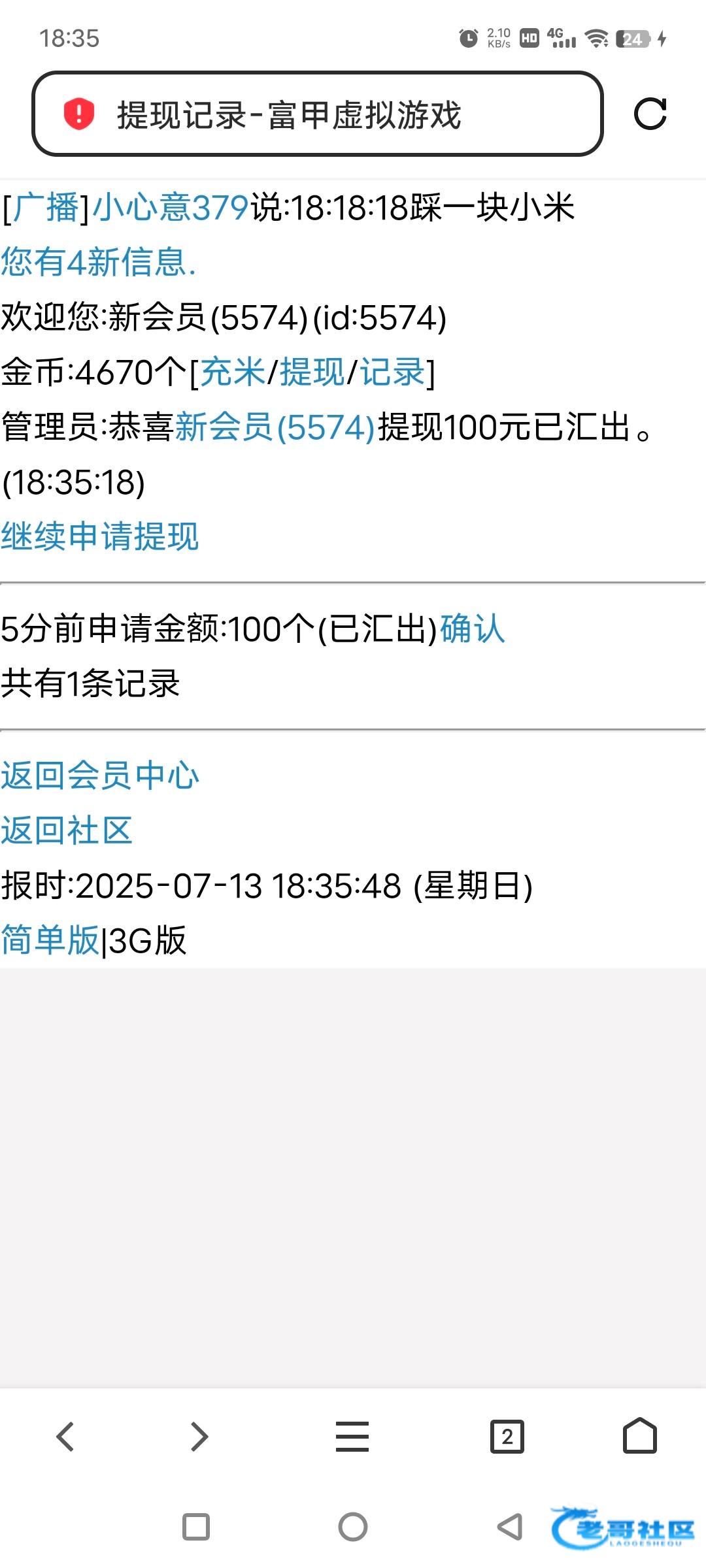Go to the browser home page
Image resolution: width=706 pixels, height=1568 pixels.
coord(639,1435)
